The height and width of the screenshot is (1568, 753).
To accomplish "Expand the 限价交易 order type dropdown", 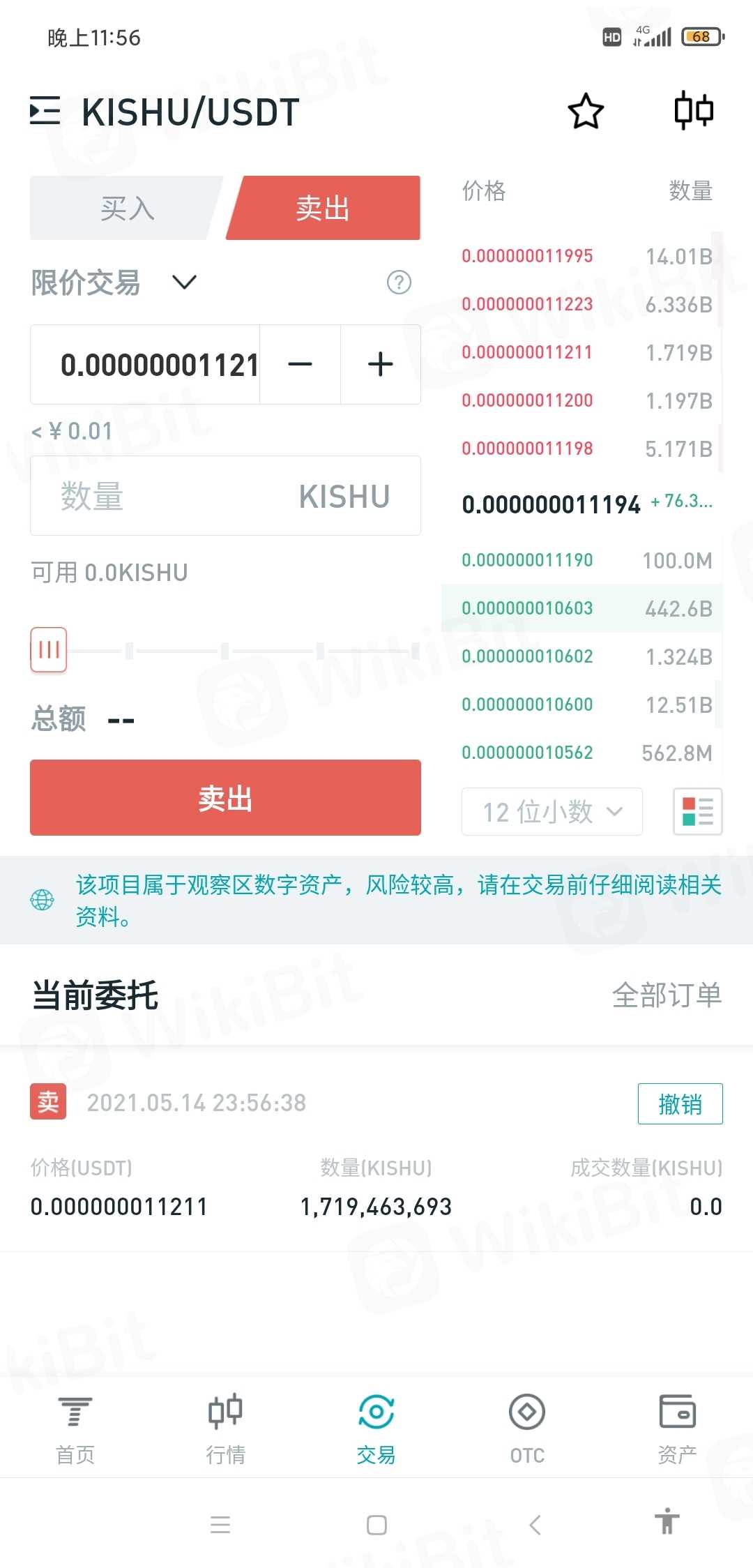I will coord(185,282).
